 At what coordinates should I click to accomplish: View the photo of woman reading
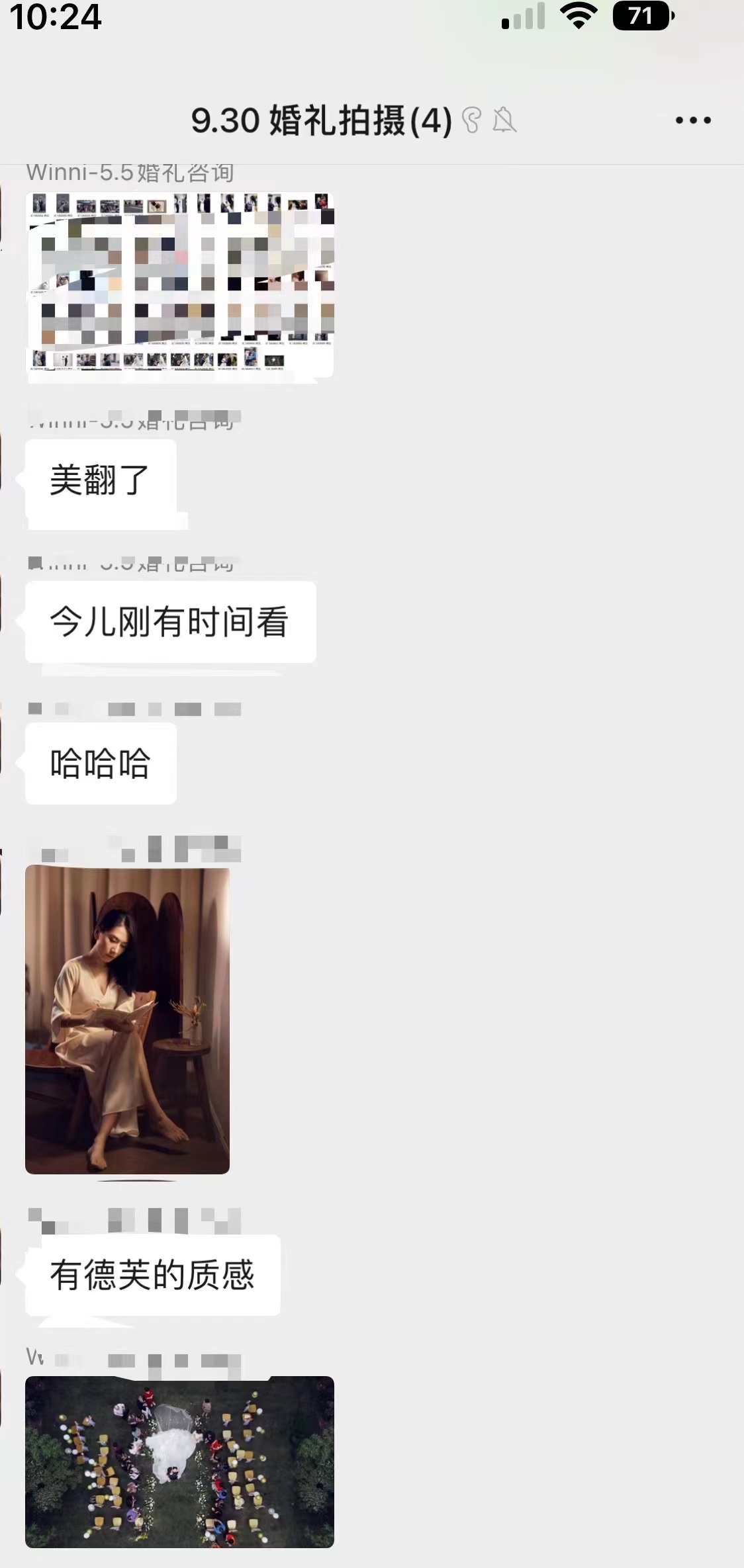pyautogui.click(x=128, y=1020)
